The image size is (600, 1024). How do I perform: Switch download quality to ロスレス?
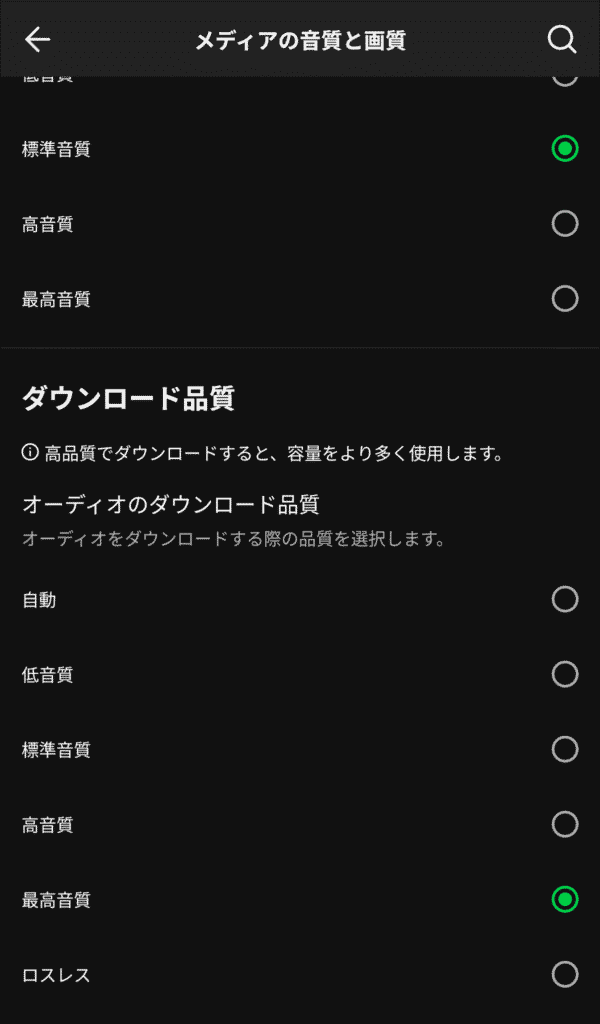tap(565, 975)
